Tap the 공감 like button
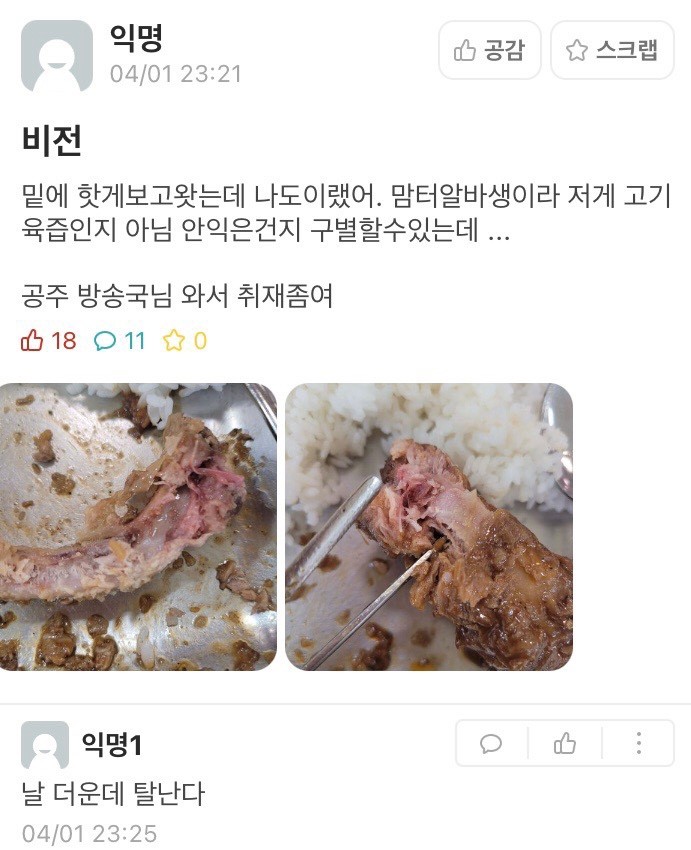The height and width of the screenshot is (850, 691). pos(489,50)
